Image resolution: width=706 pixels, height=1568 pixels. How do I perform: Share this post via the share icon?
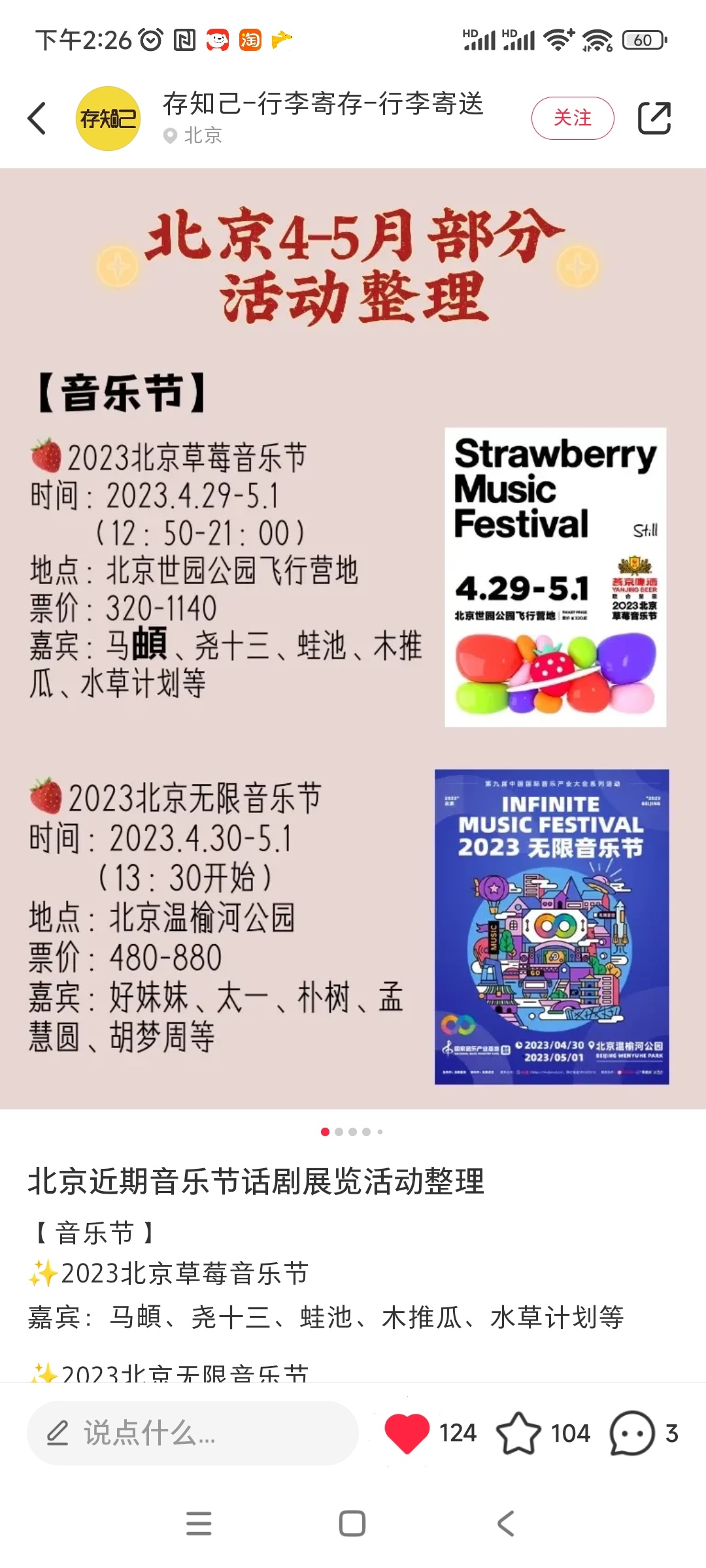[654, 118]
